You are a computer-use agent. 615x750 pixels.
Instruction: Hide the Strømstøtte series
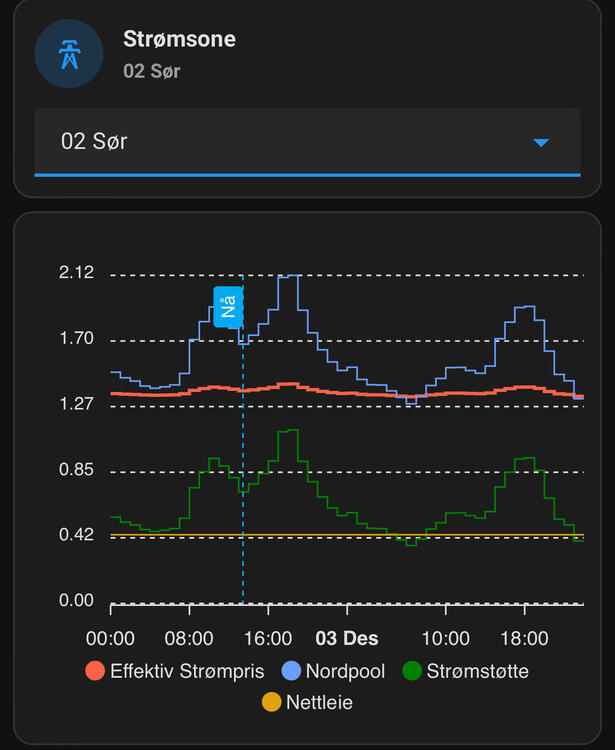465,671
